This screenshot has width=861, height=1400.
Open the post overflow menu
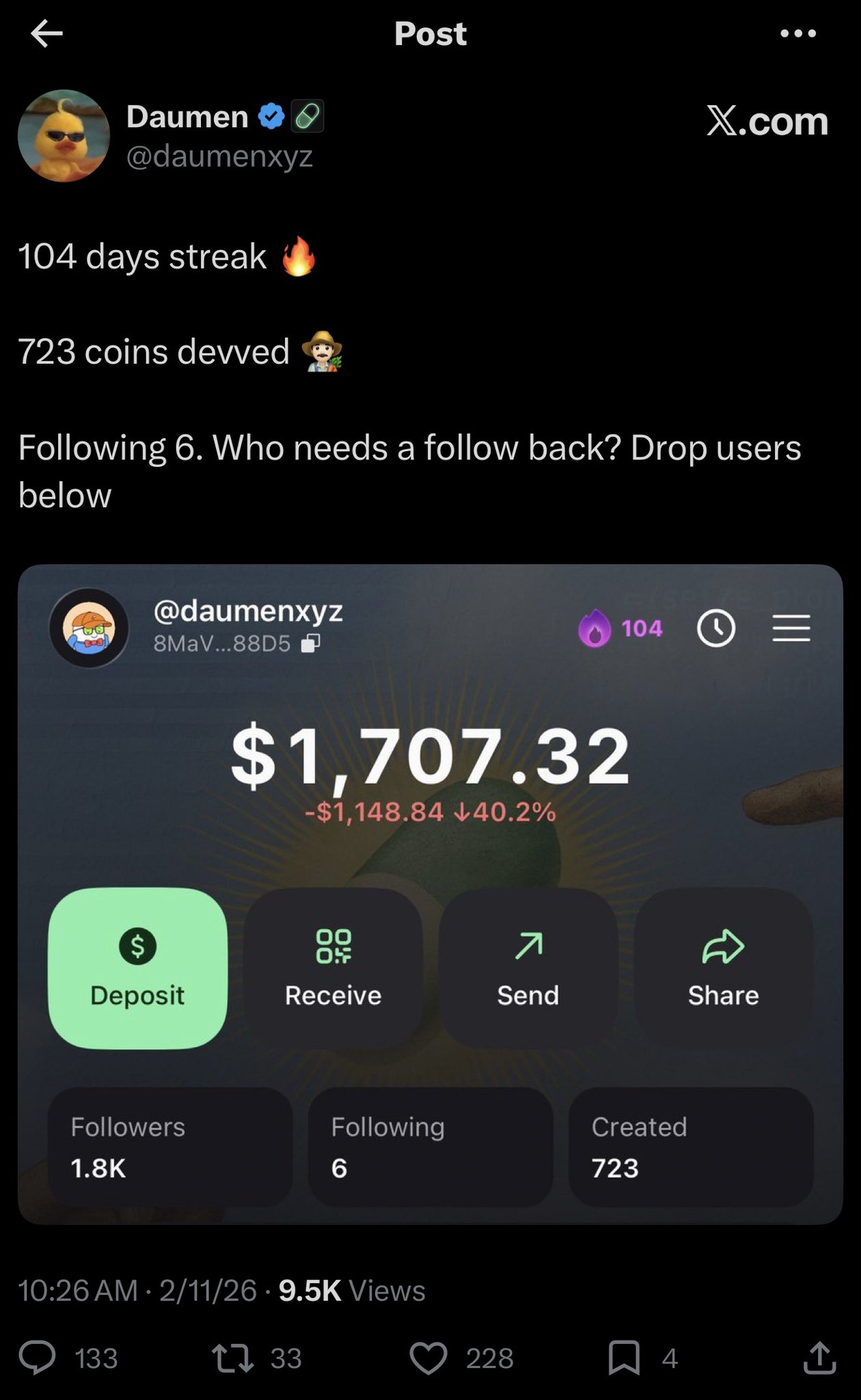797,33
